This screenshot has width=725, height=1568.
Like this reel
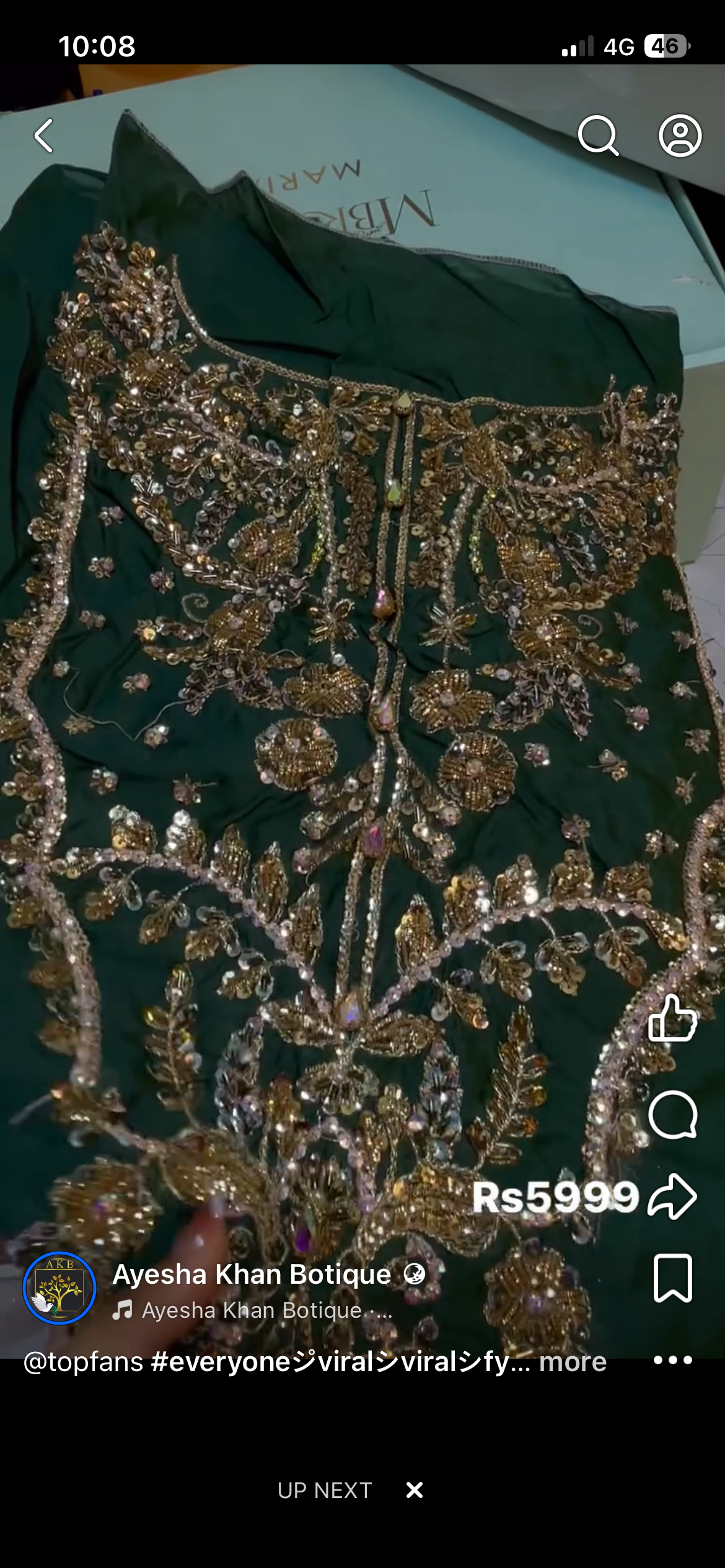pyautogui.click(x=672, y=1017)
